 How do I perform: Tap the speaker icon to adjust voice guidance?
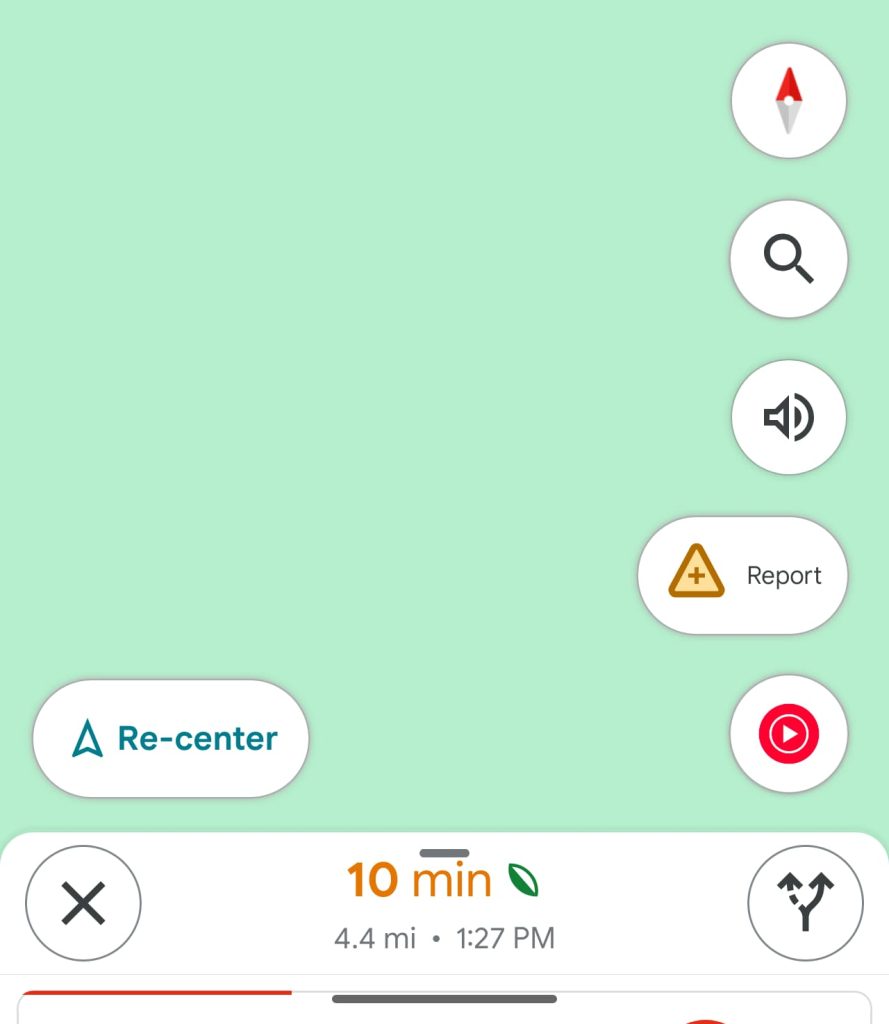(789, 417)
